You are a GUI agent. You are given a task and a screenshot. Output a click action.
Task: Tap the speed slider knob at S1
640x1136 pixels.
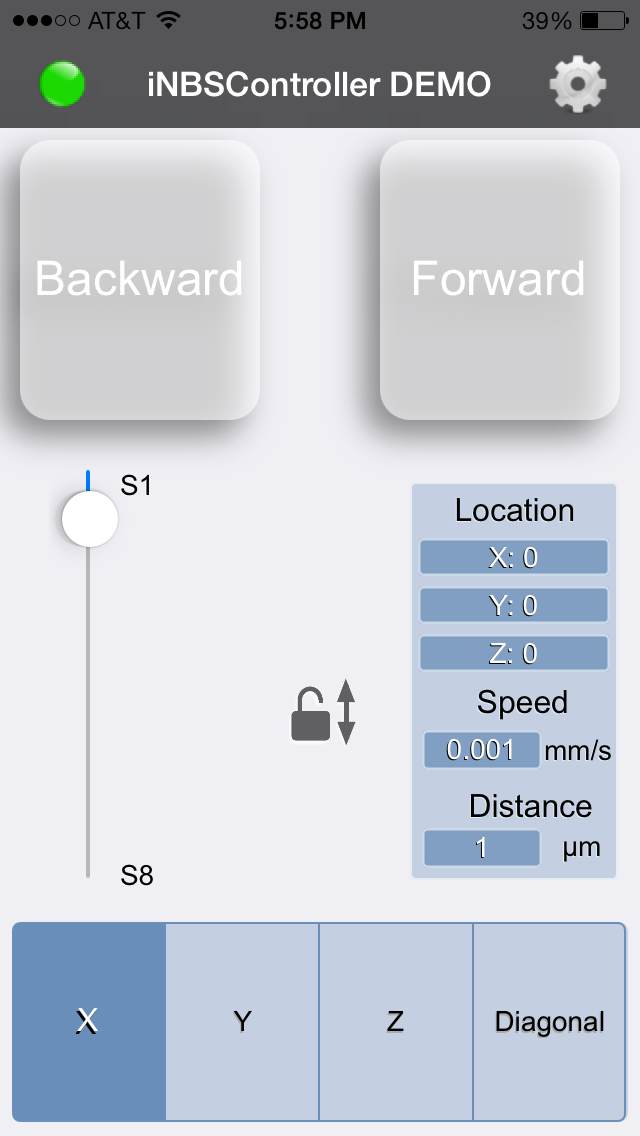click(90, 519)
